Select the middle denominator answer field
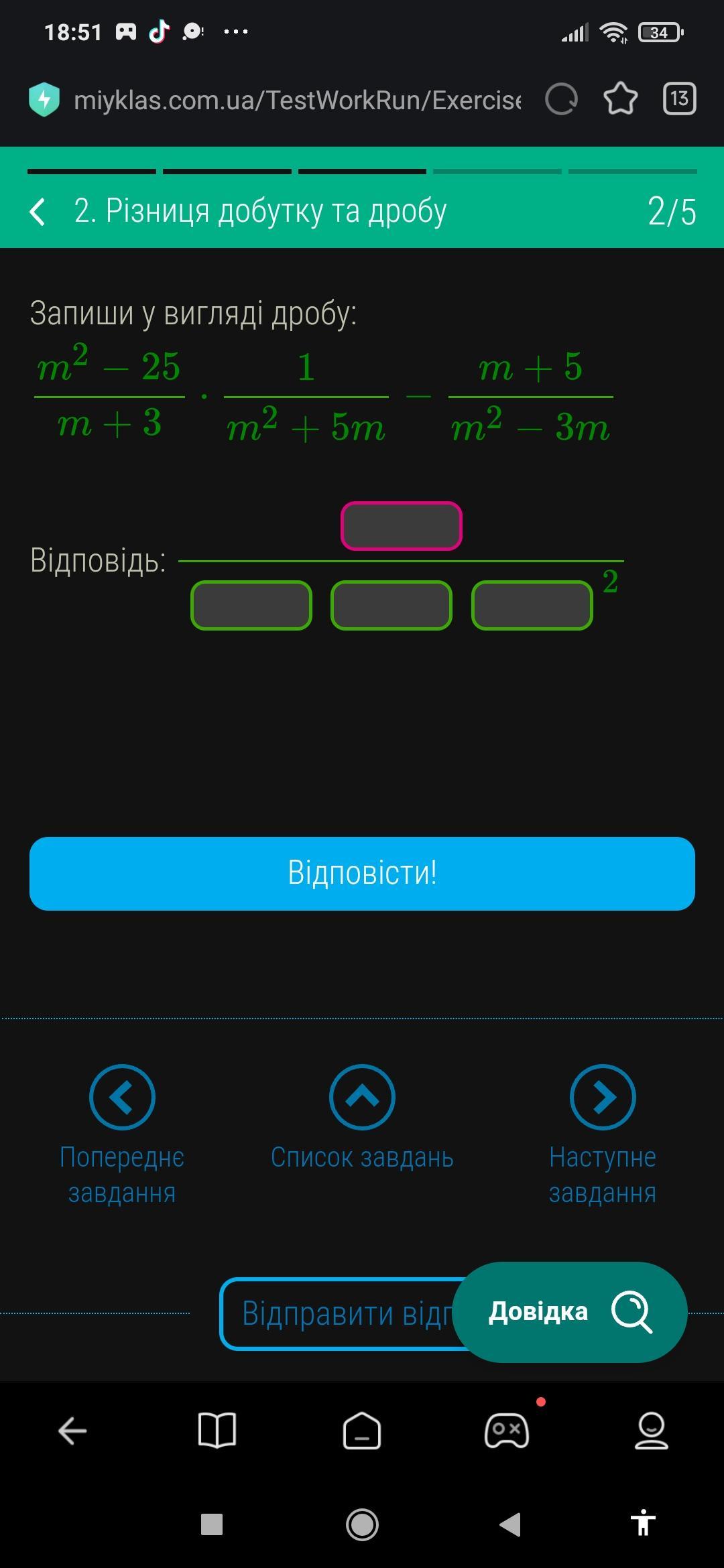This screenshot has width=724, height=1568. 391,605
